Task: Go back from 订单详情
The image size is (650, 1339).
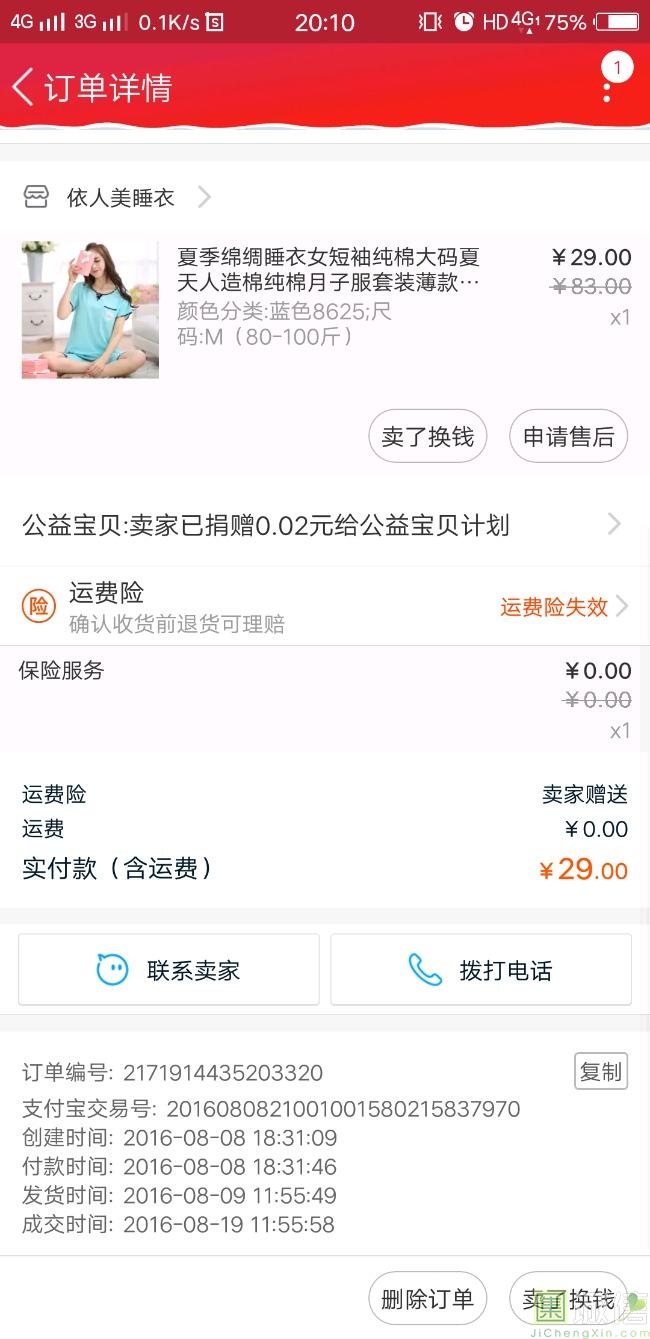Action: [x=24, y=87]
